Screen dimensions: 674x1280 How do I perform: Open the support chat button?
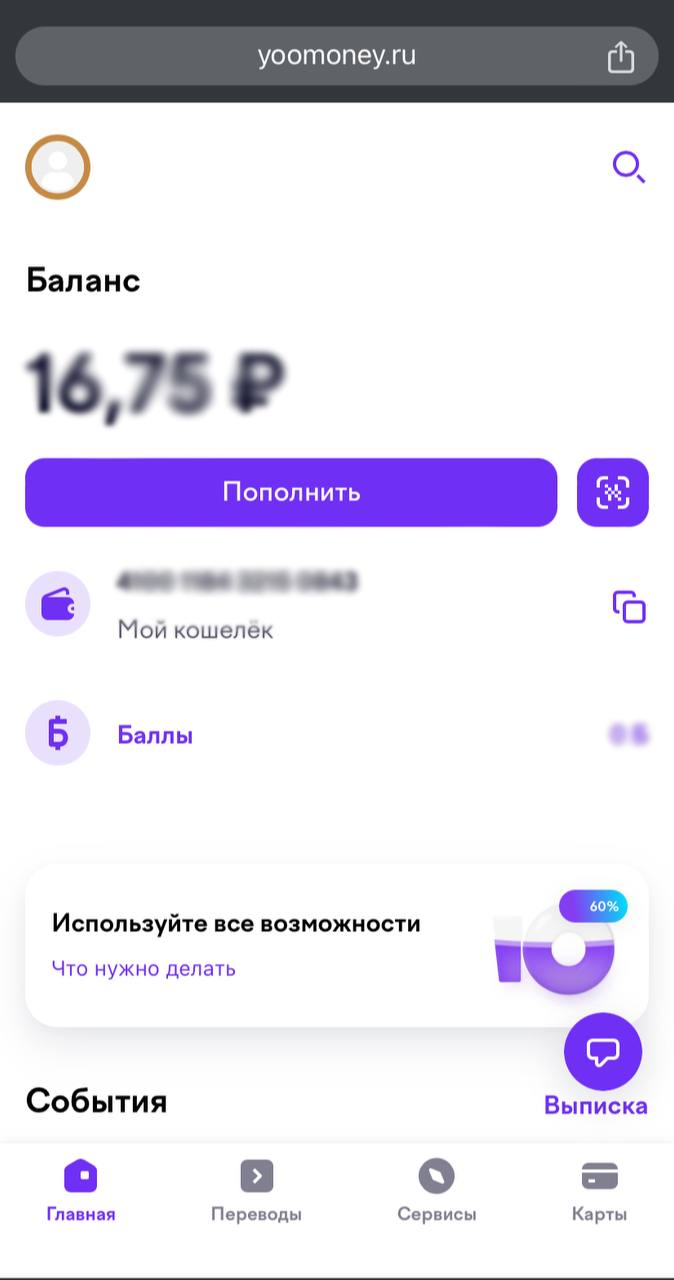(603, 1051)
